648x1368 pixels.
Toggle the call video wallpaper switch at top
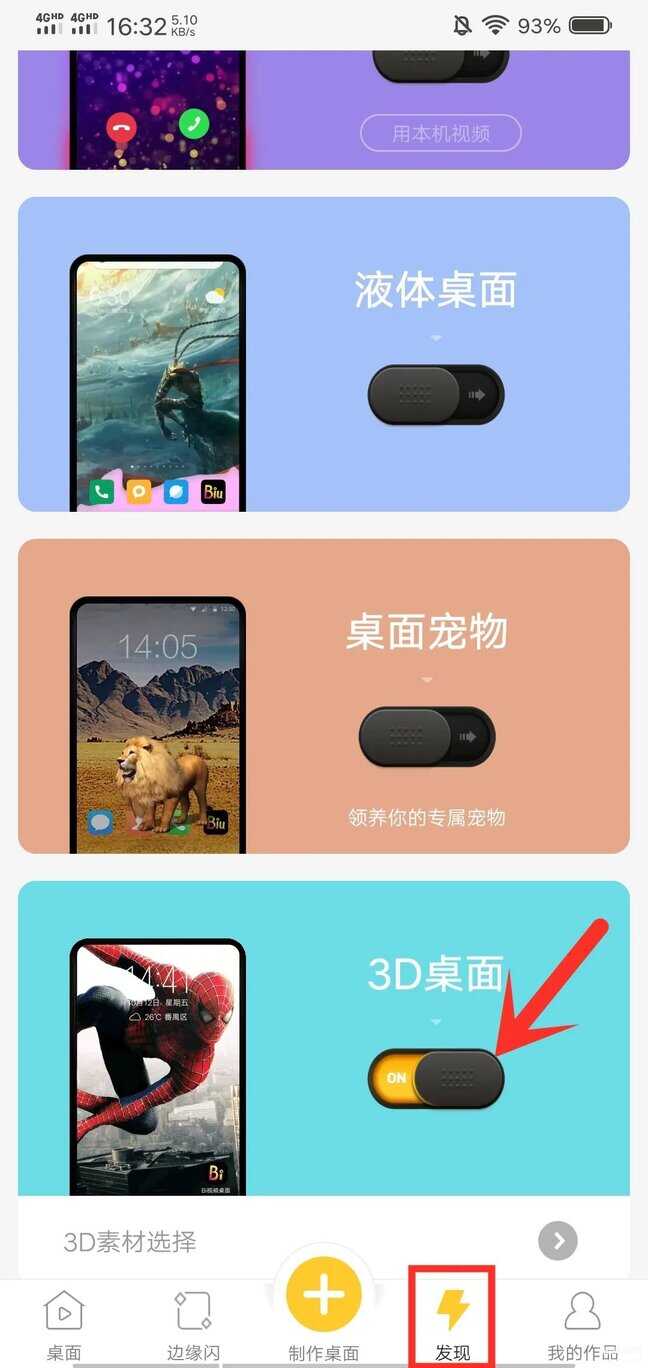440,62
